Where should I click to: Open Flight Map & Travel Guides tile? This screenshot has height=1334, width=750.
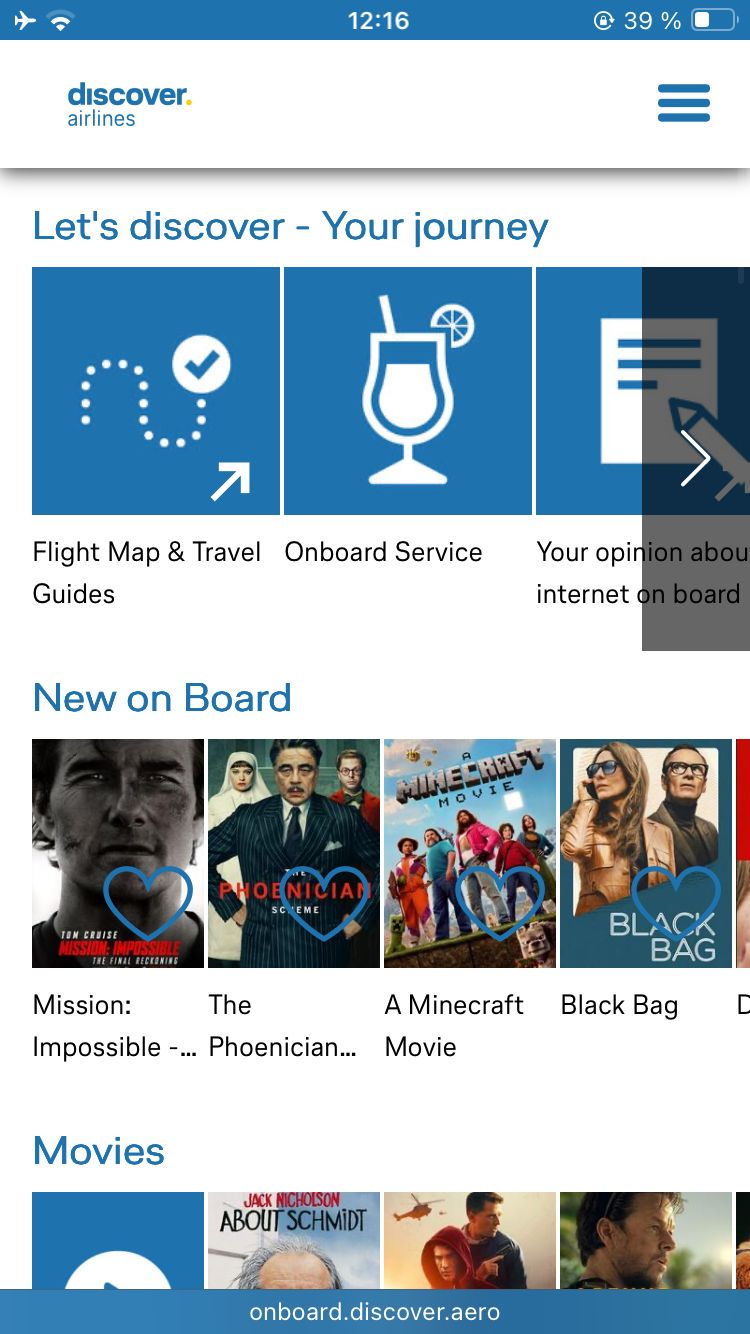[156, 391]
